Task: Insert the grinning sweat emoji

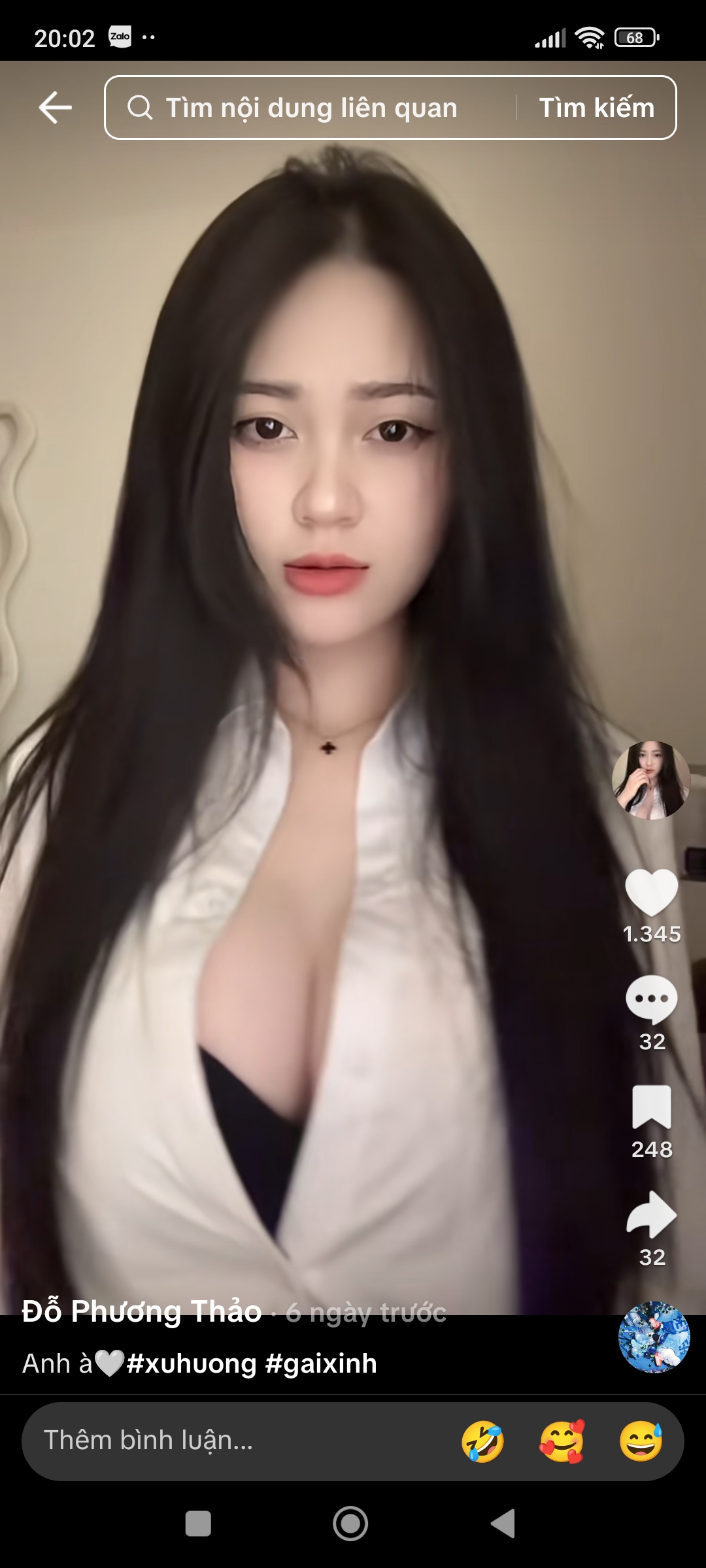Action: point(641,1442)
